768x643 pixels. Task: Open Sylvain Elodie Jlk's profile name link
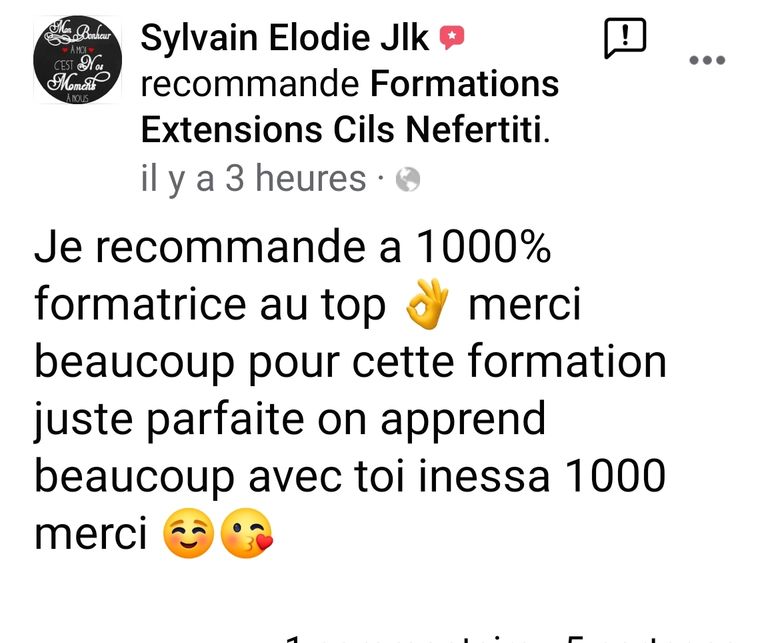[x=285, y=39]
